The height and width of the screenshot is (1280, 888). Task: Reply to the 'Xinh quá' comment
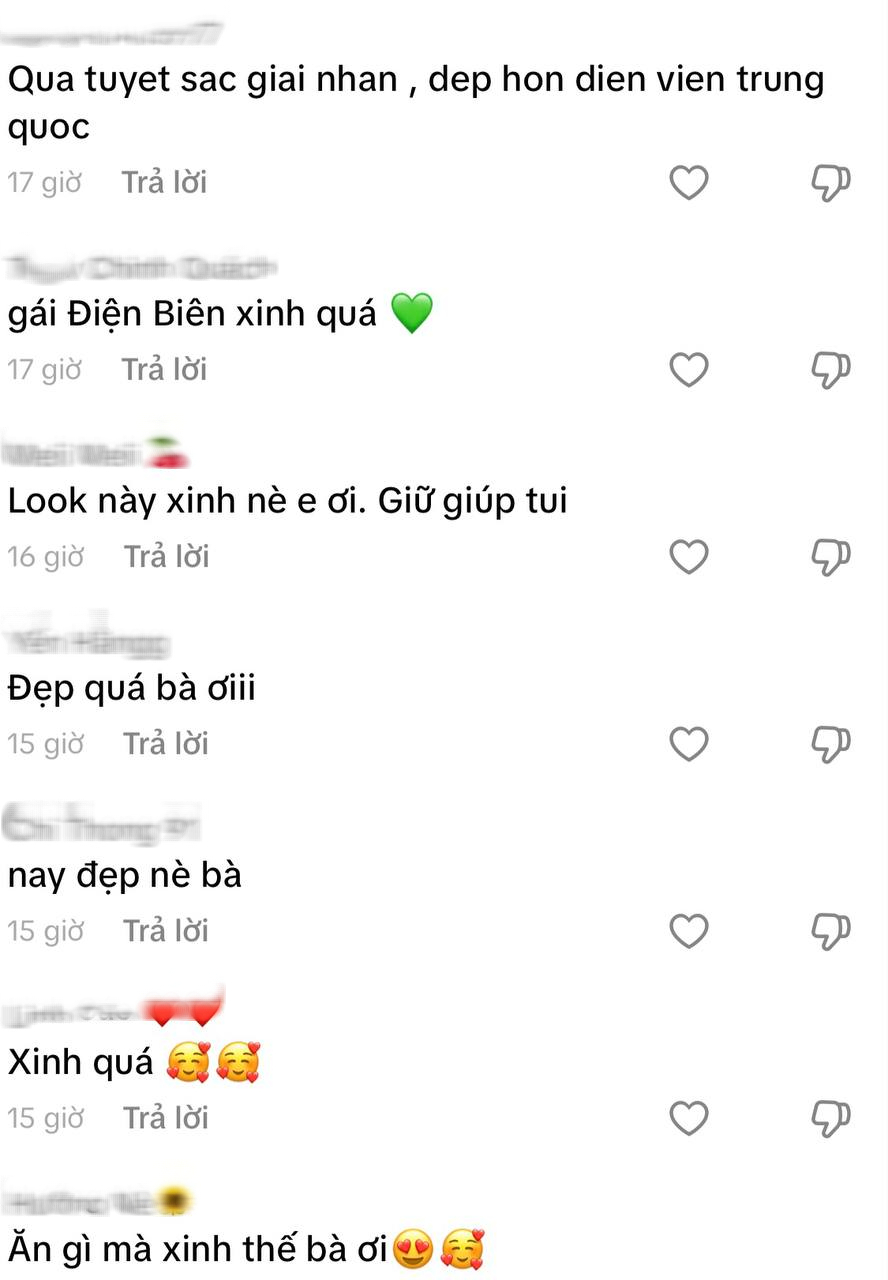click(x=165, y=1118)
